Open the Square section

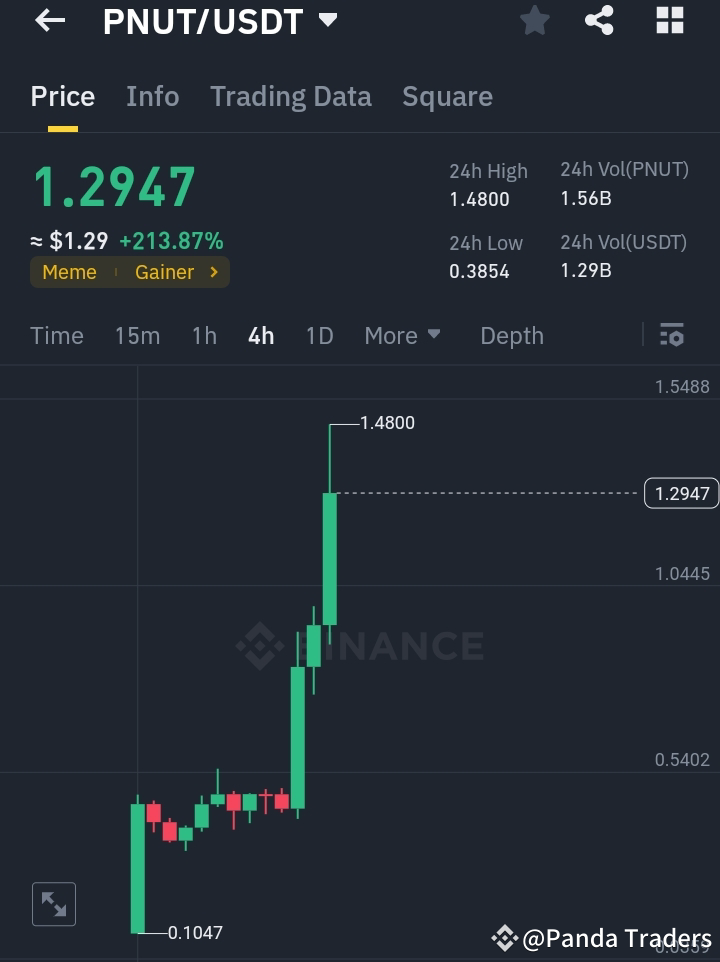coord(447,96)
